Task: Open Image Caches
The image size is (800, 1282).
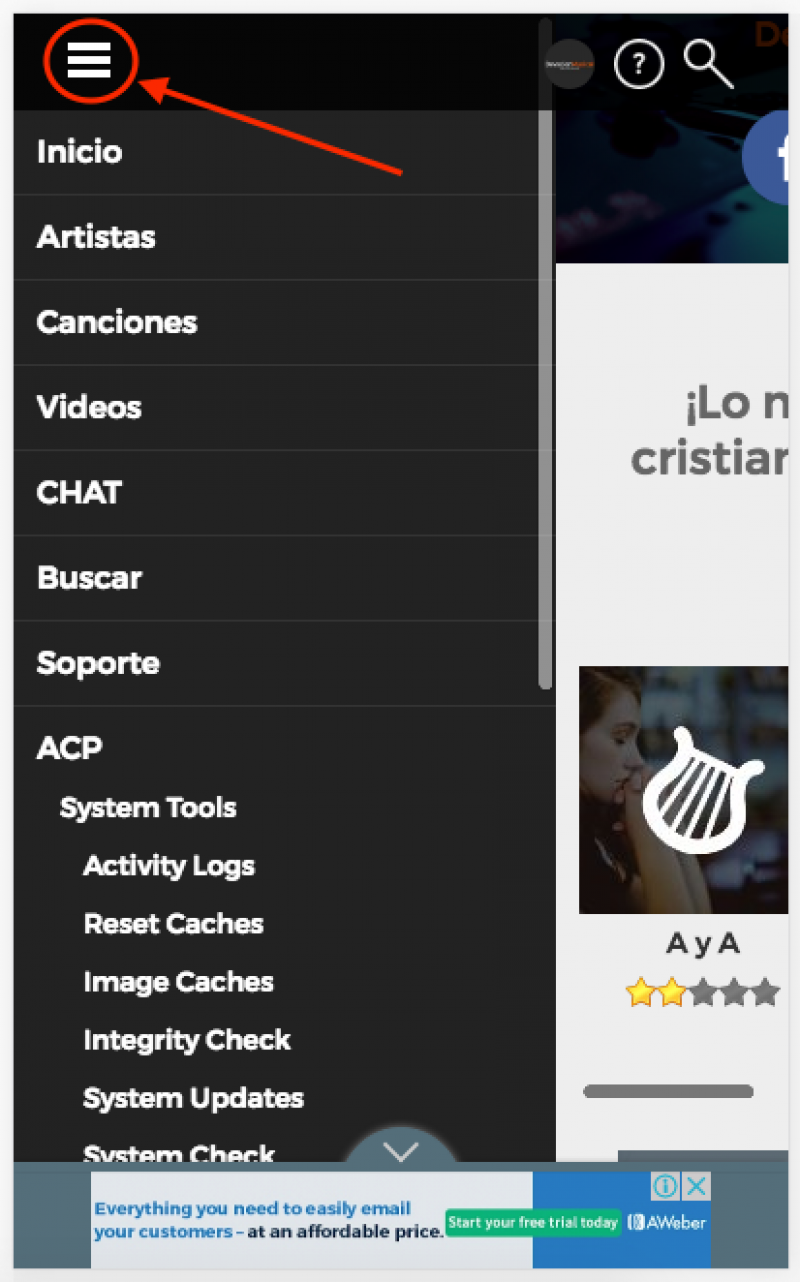Action: pyautogui.click(x=178, y=982)
